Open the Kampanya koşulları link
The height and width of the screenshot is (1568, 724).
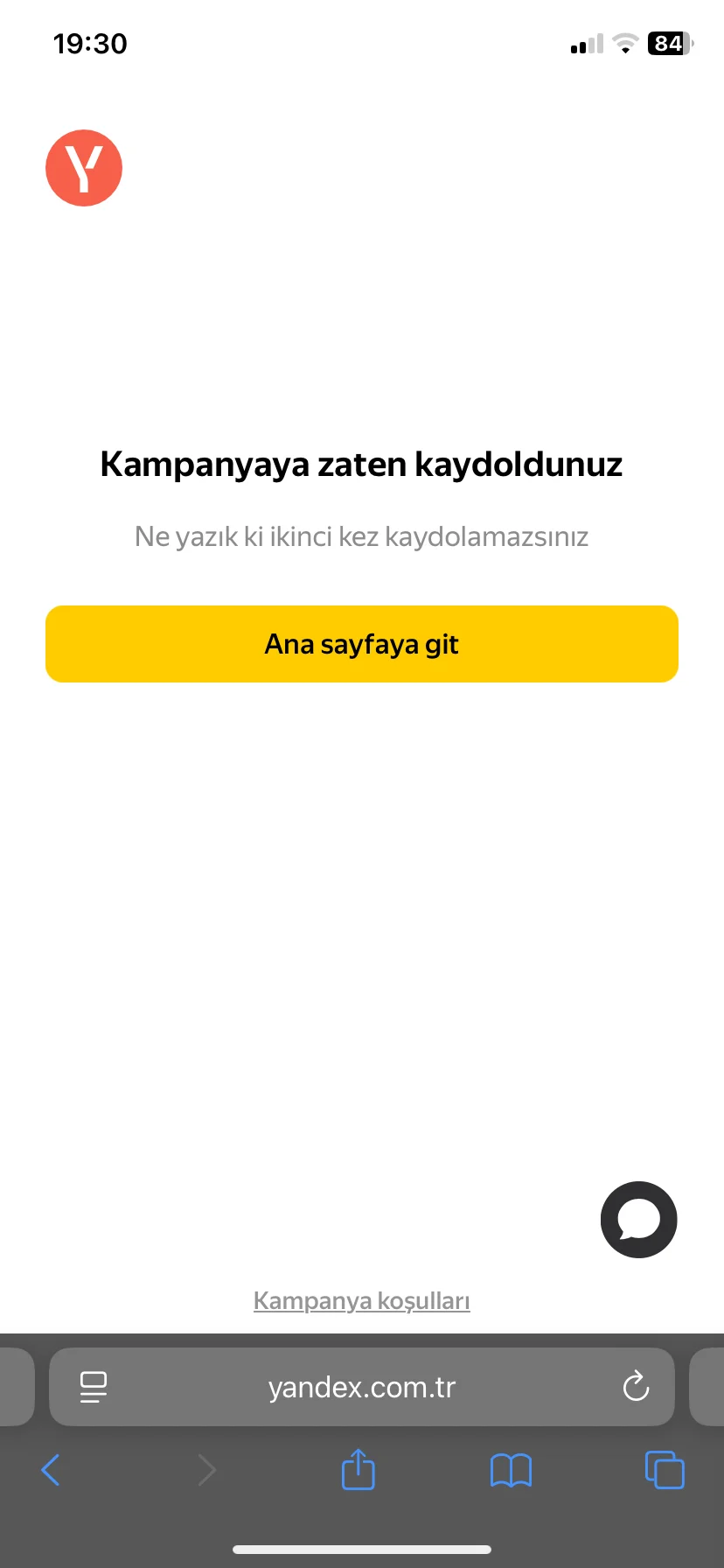[362, 1301]
